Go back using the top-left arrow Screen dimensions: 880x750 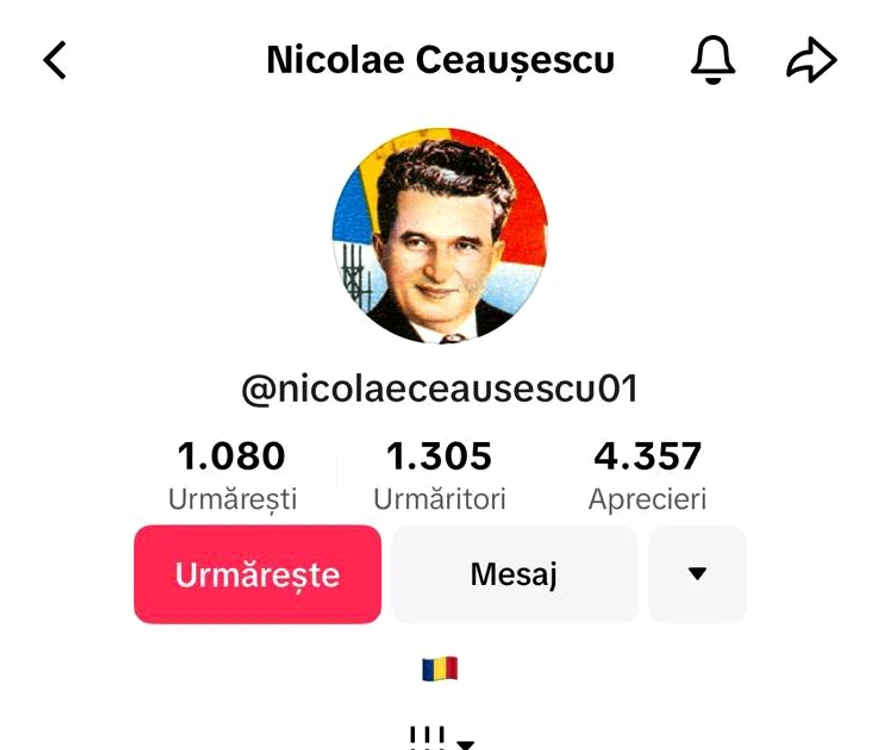55,61
